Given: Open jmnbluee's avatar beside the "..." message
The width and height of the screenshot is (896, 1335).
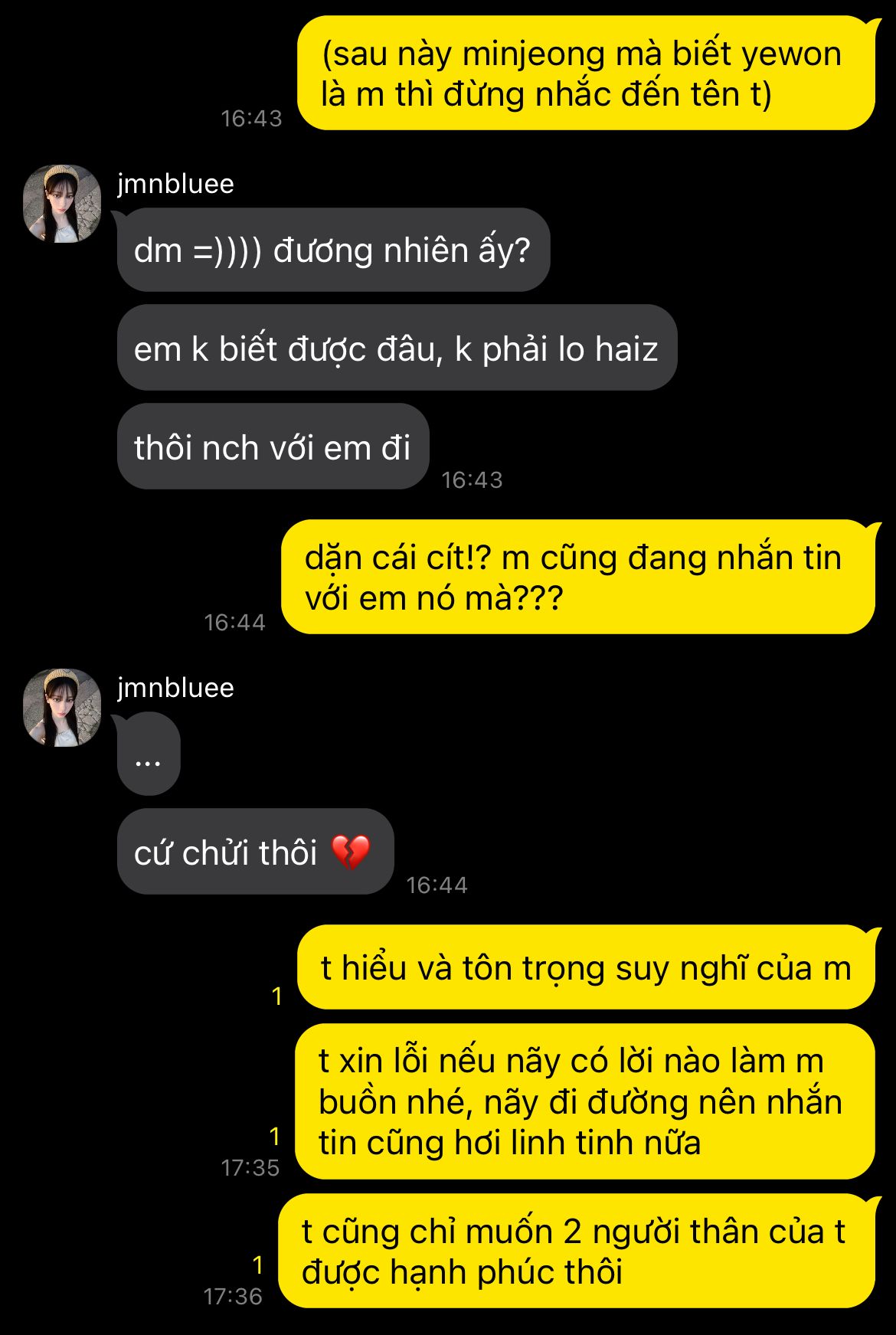Looking at the screenshot, I should click(x=62, y=708).
